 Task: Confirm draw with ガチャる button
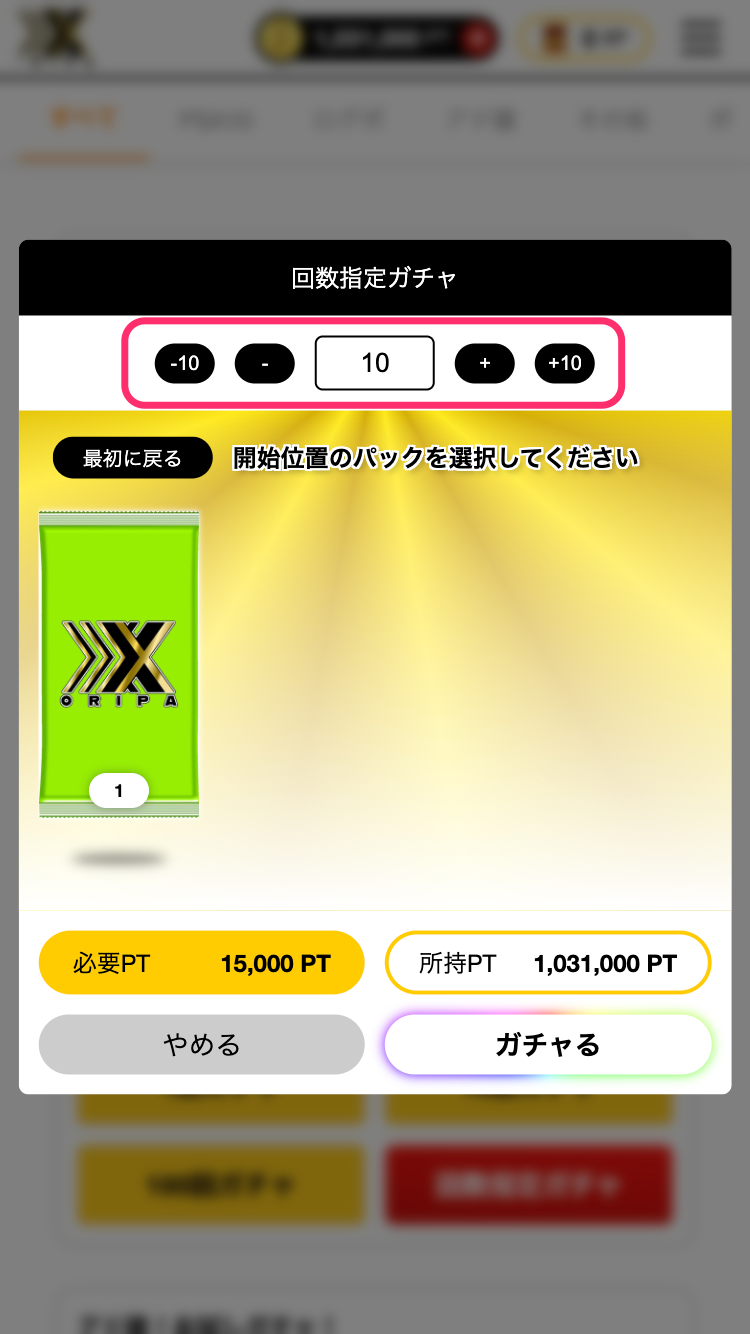[548, 1045]
